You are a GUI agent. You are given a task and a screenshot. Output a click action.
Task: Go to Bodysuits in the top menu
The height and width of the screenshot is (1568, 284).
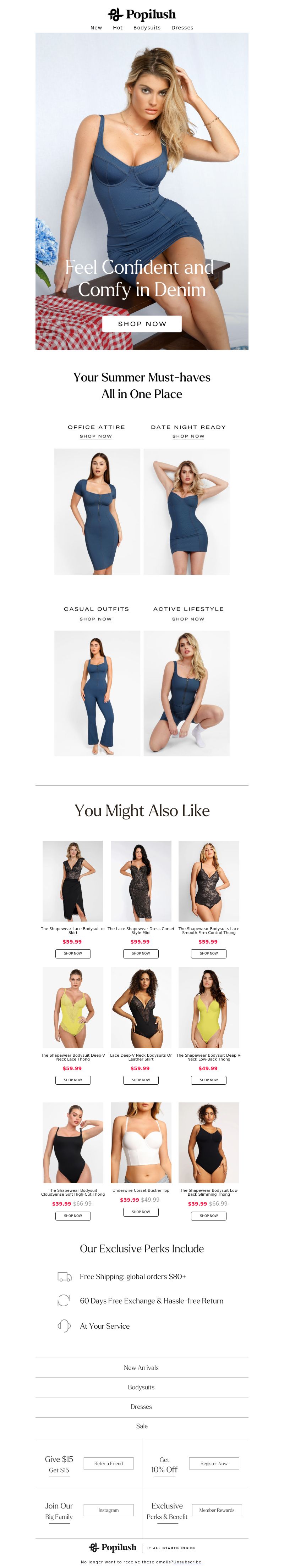tap(147, 27)
